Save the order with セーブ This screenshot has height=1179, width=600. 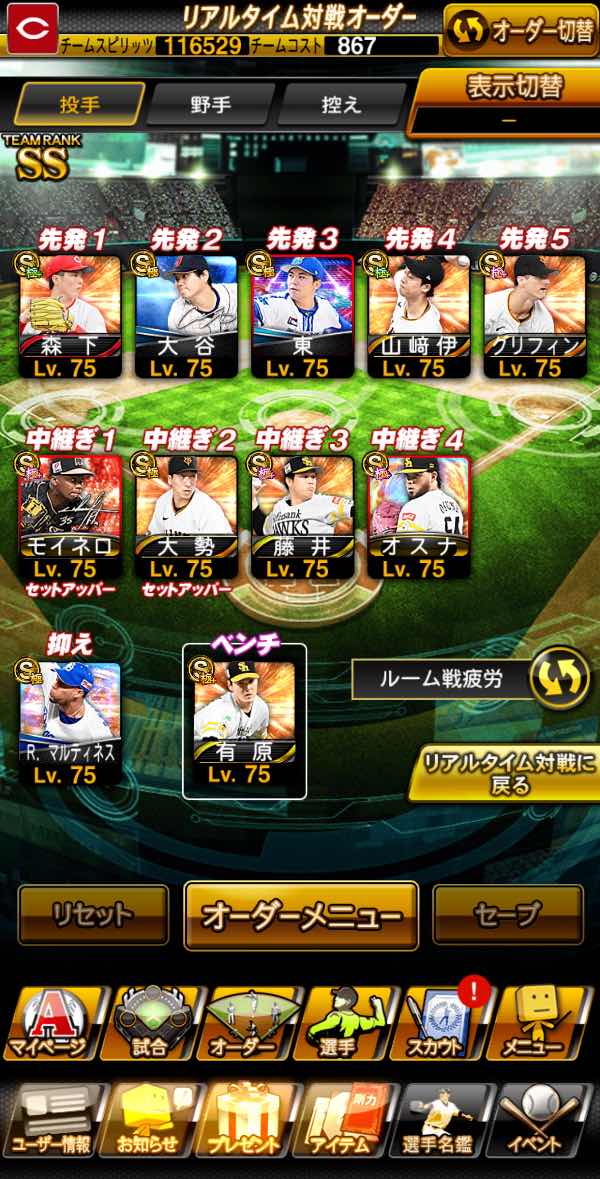pos(508,914)
